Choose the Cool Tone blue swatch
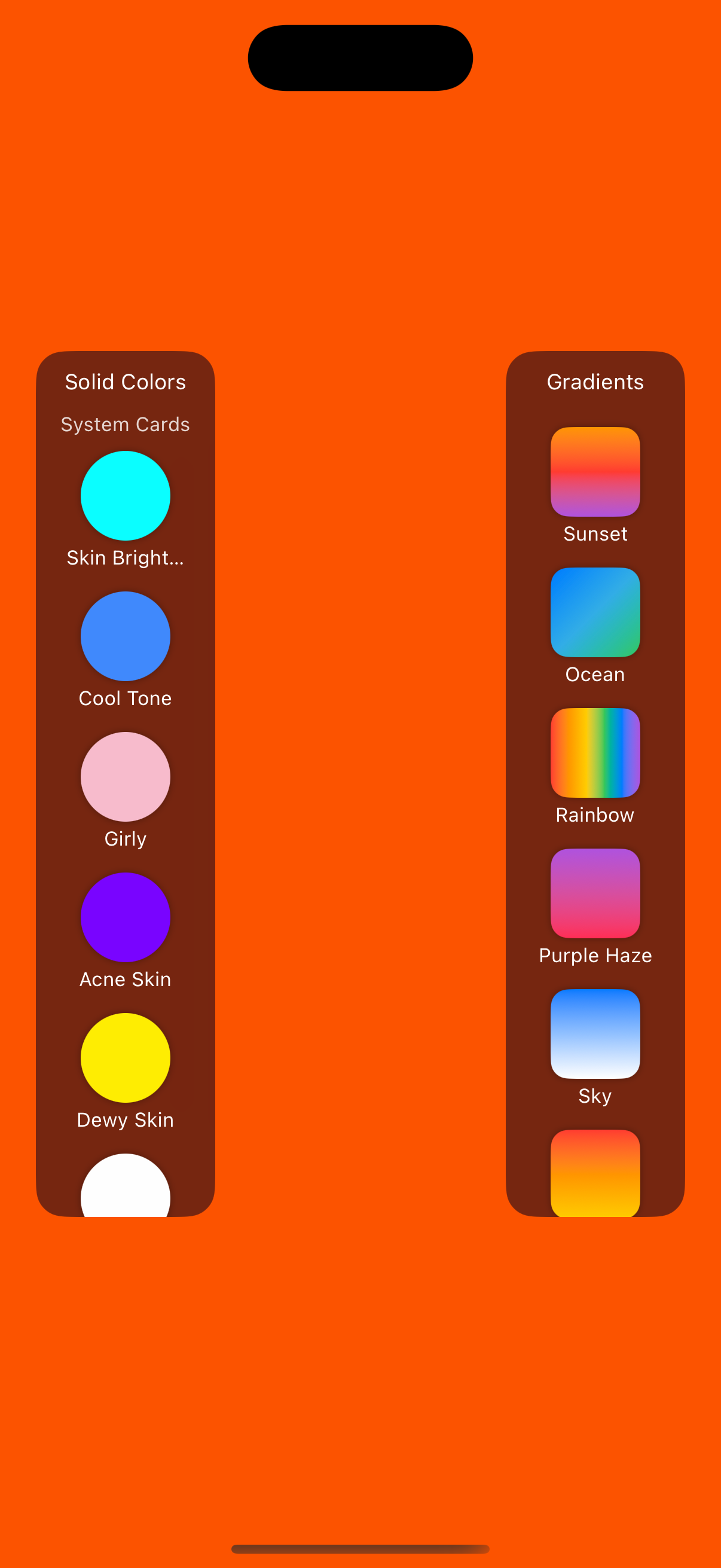 (126, 636)
